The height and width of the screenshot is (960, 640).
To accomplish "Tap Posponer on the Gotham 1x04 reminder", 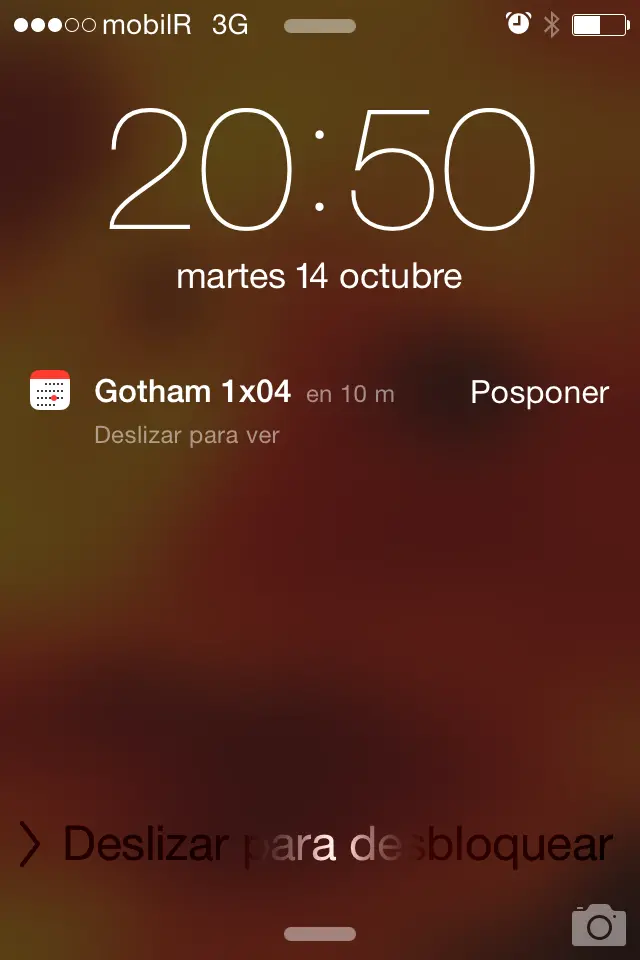I will click(x=539, y=393).
